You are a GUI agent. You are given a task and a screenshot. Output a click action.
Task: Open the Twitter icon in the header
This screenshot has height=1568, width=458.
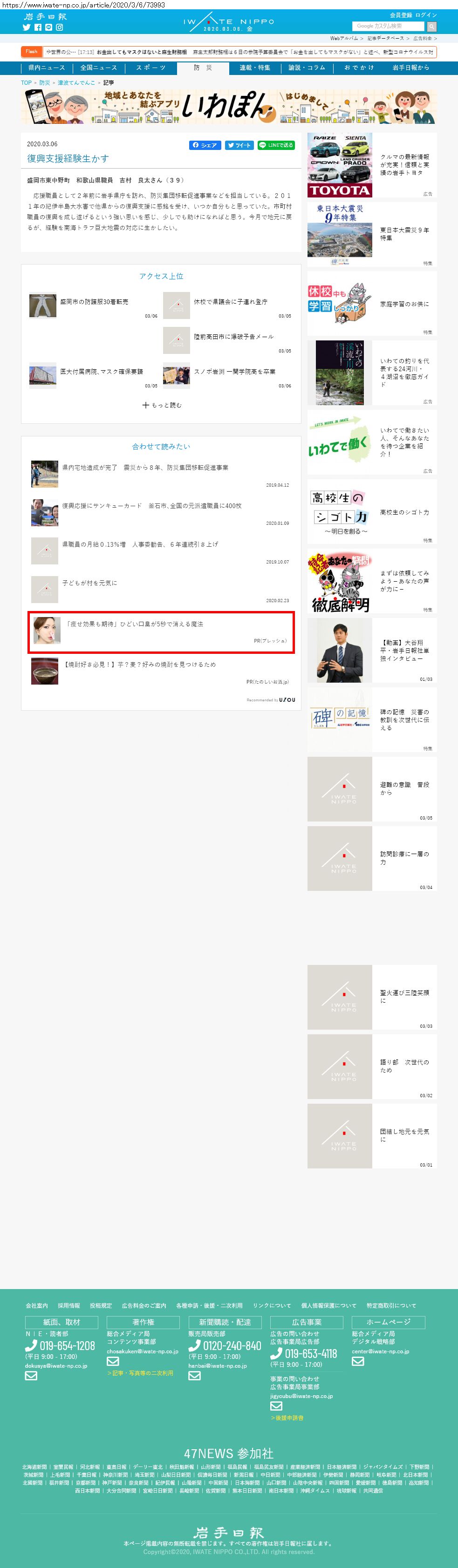point(26,27)
